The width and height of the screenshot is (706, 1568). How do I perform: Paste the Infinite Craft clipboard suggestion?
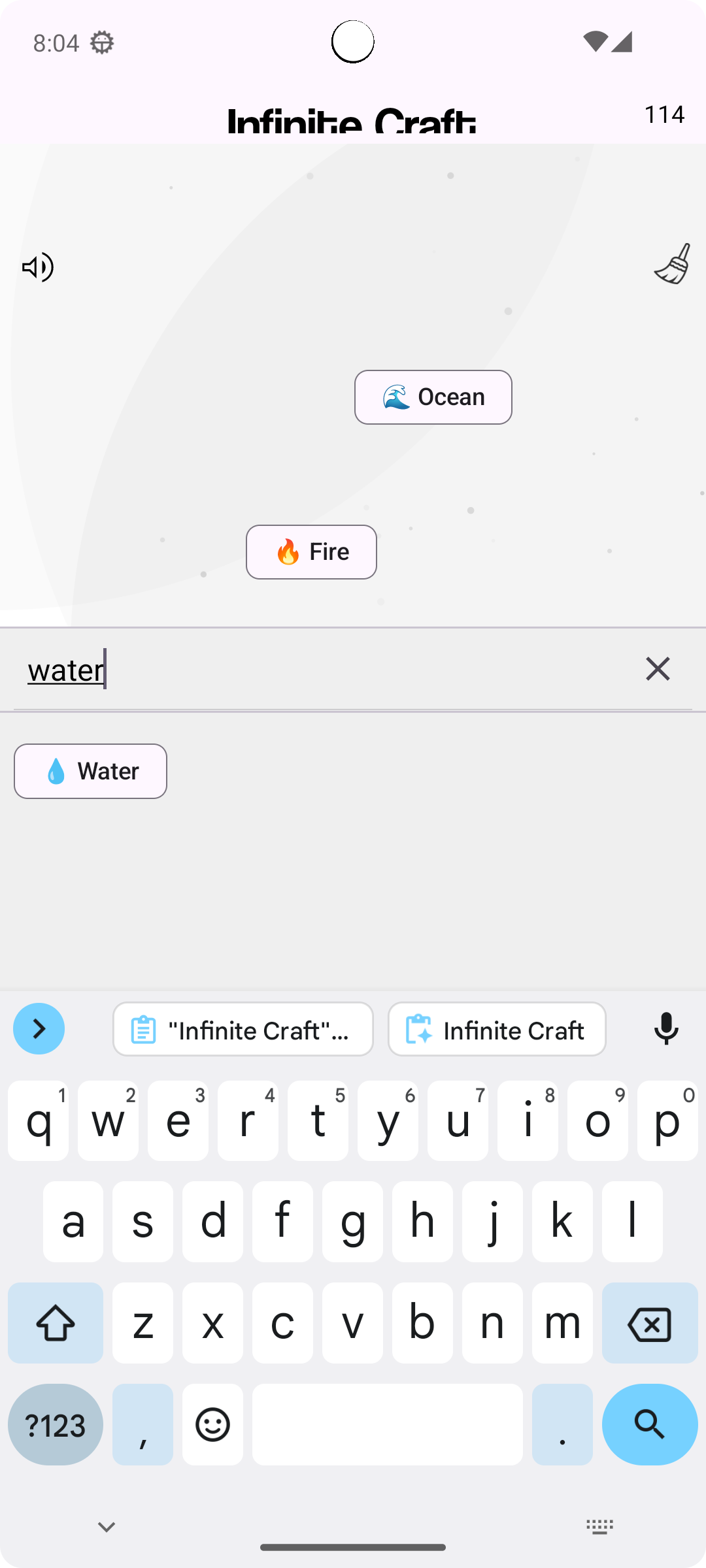tap(496, 1029)
